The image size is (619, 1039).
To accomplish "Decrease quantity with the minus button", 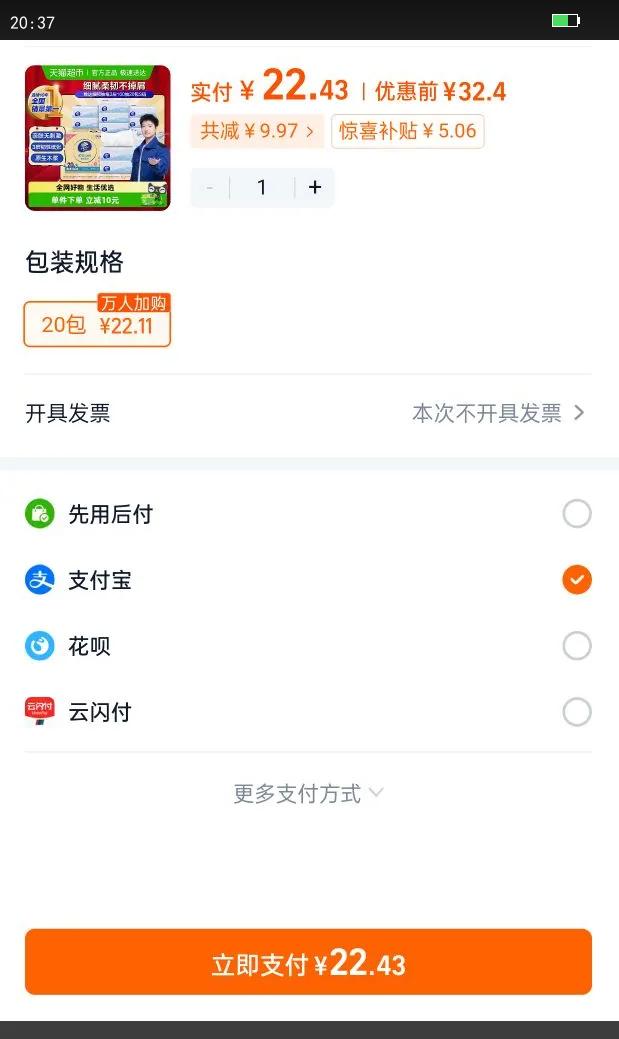I will click(x=210, y=187).
